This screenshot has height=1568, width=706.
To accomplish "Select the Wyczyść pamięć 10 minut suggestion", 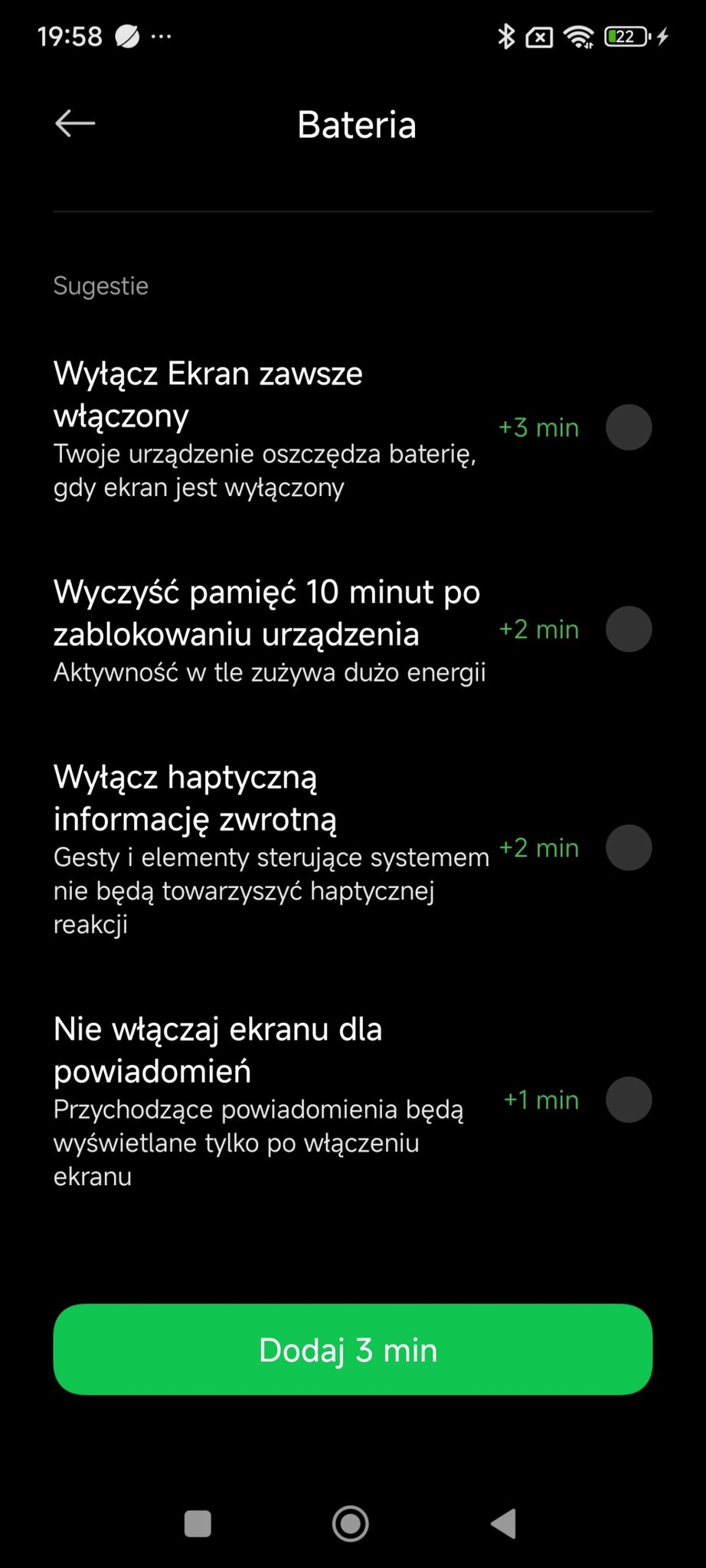I will click(628, 629).
